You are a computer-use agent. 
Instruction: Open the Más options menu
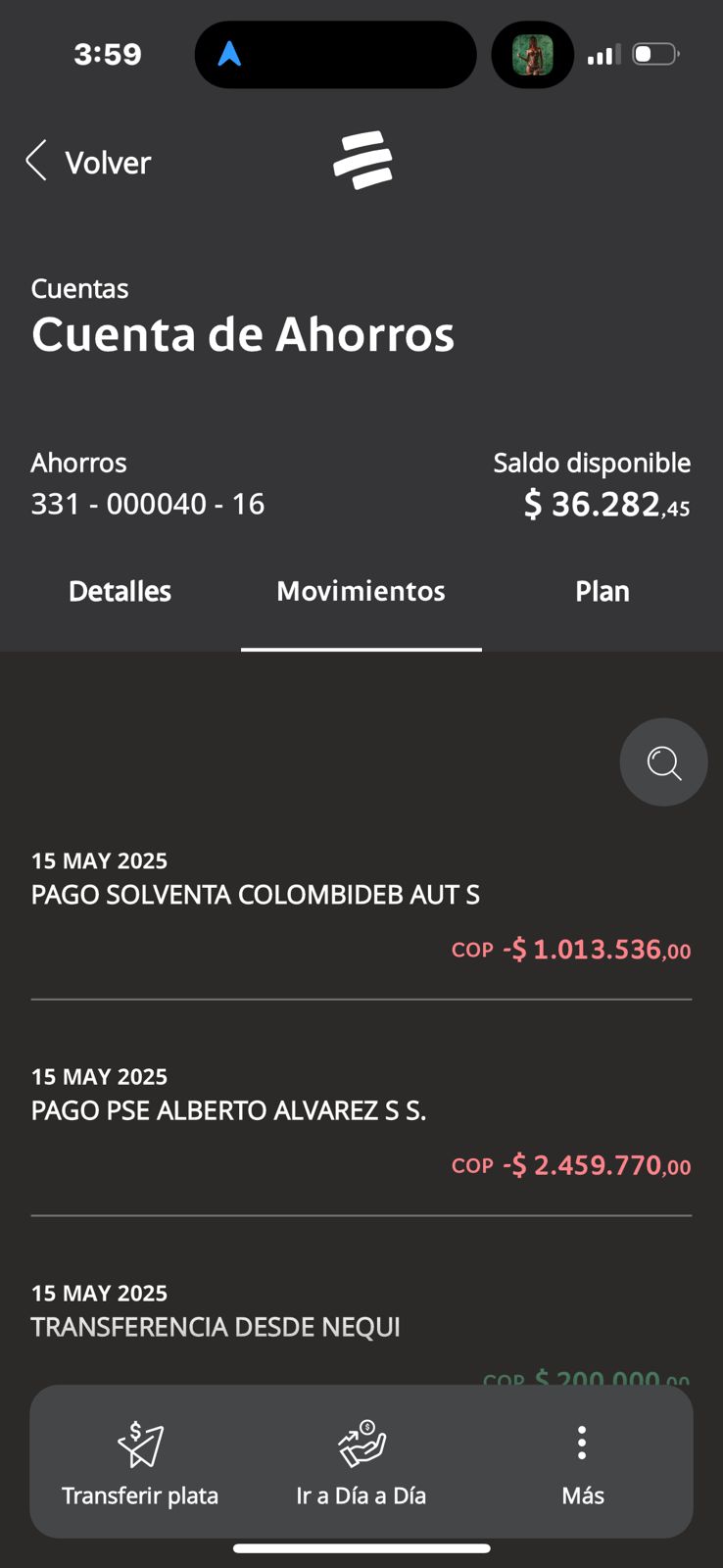pyautogui.click(x=582, y=1462)
